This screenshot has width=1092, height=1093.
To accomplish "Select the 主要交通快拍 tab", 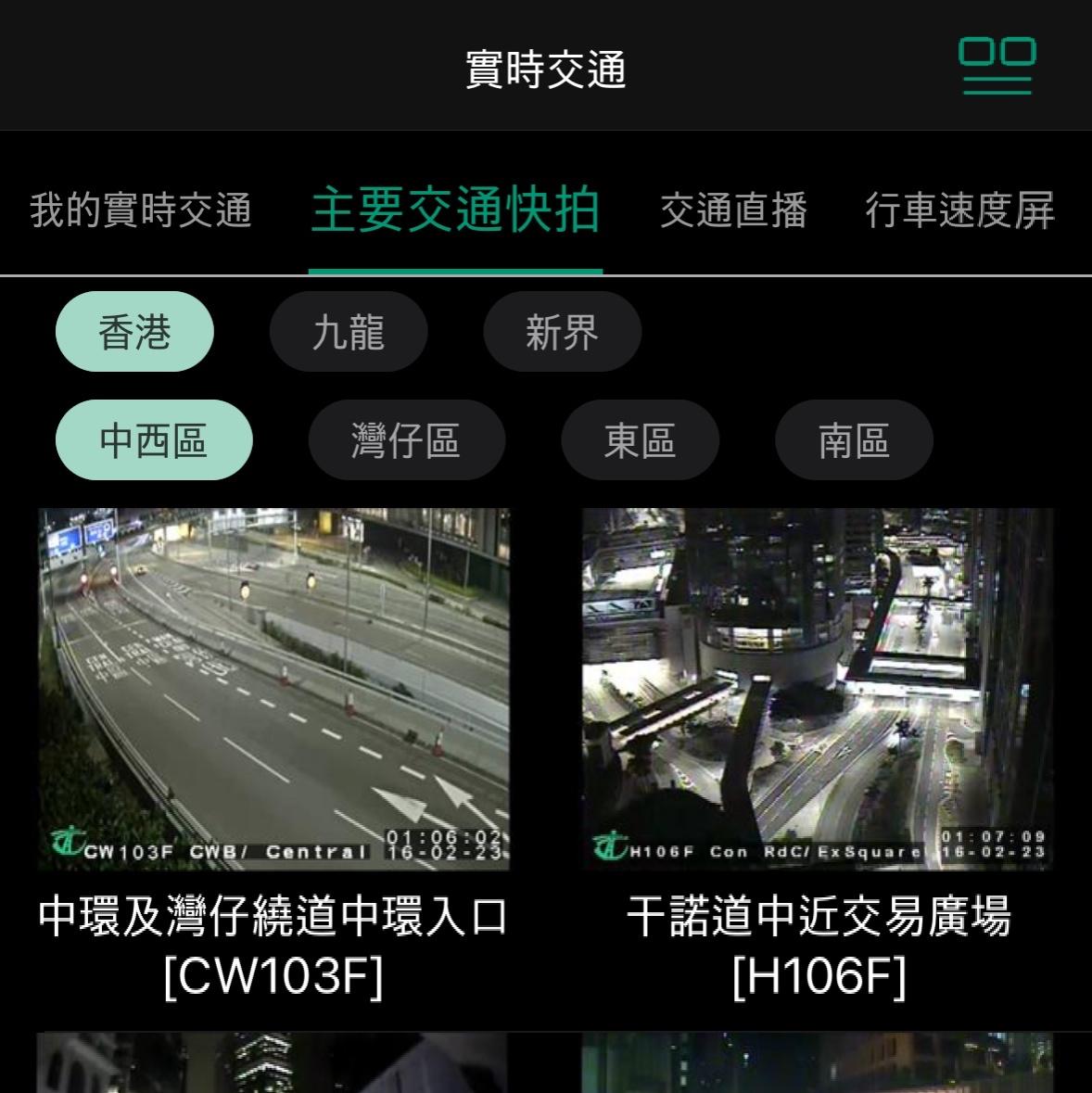I will click(455, 210).
